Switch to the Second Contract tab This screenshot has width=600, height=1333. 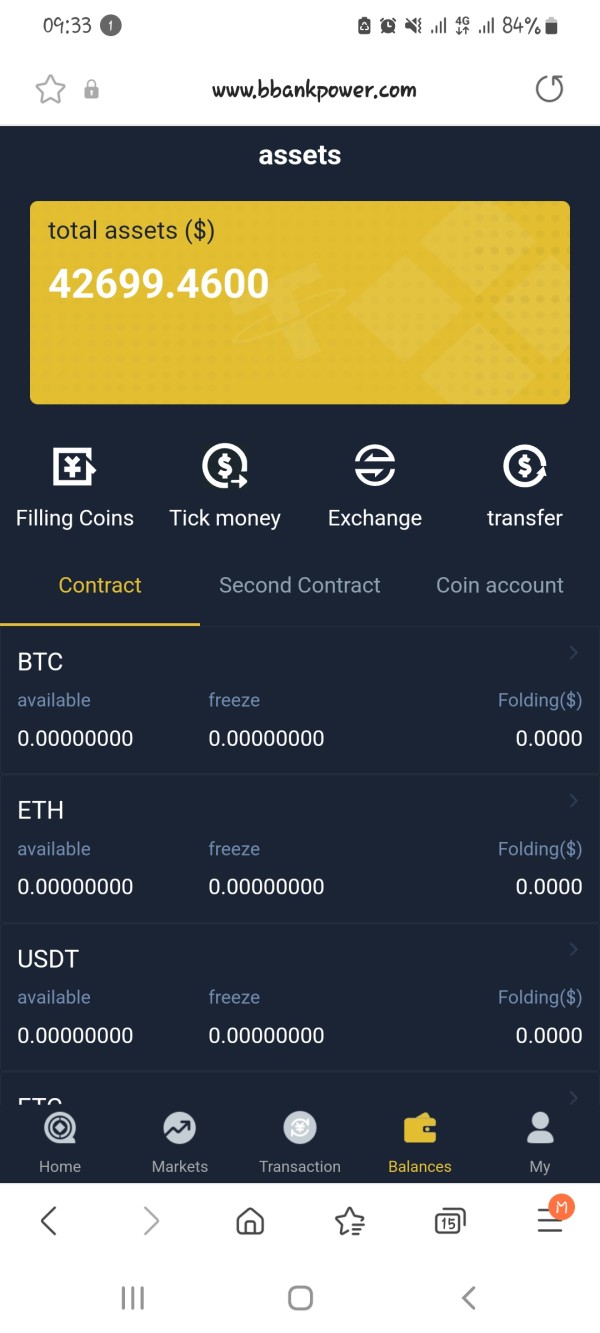pyautogui.click(x=300, y=586)
